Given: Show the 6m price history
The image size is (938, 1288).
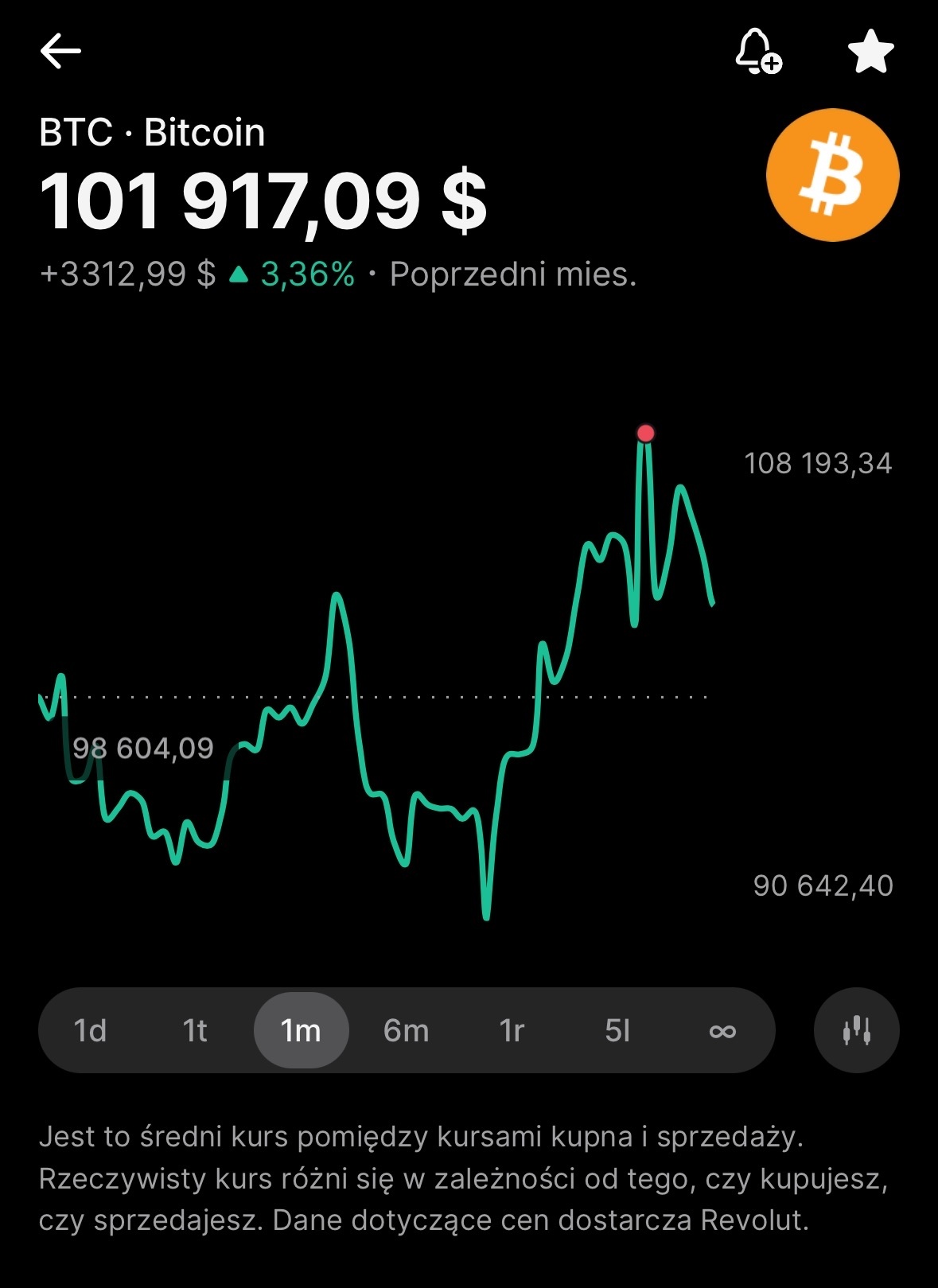Looking at the screenshot, I should pyautogui.click(x=406, y=1031).
